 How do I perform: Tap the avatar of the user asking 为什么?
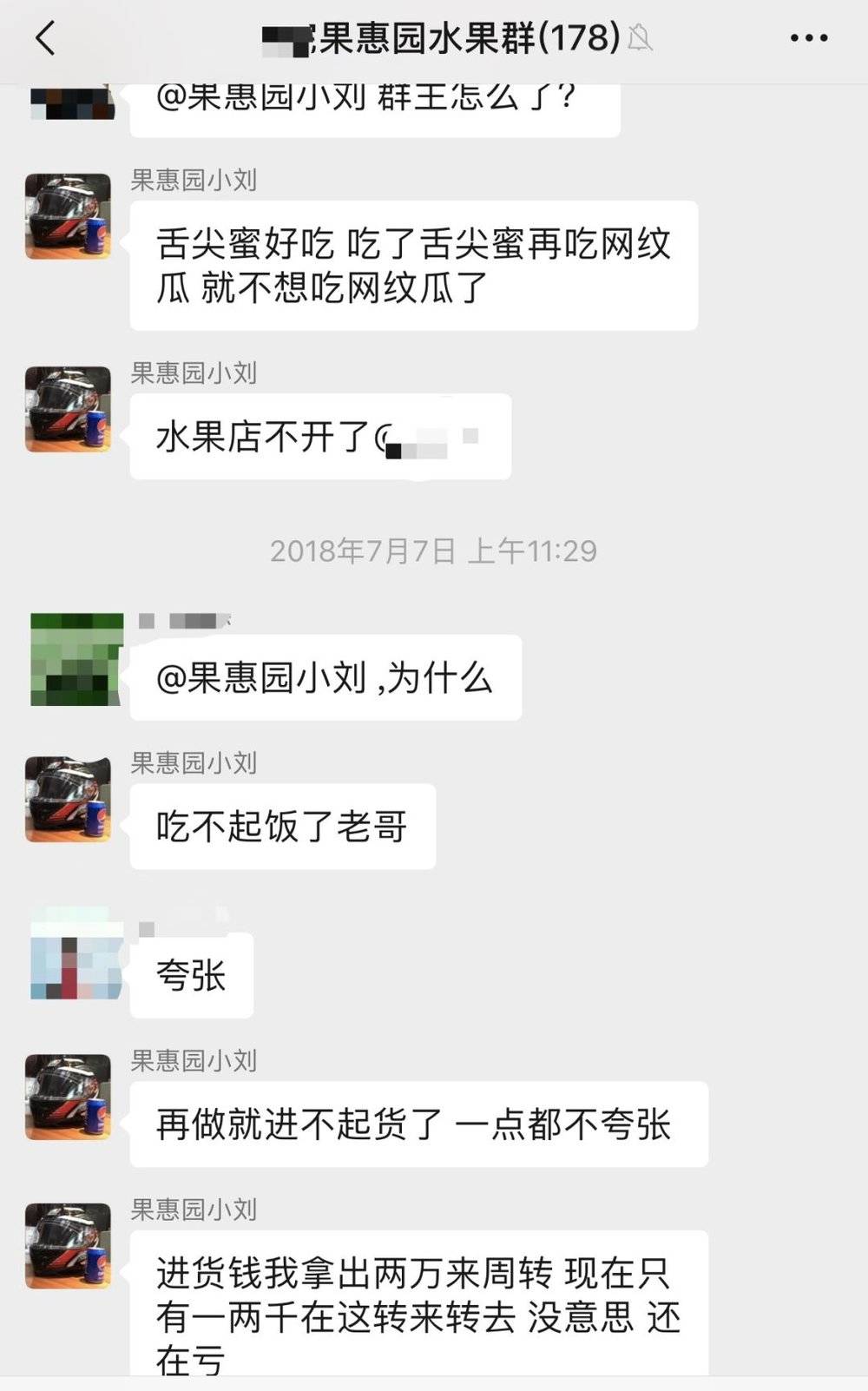pos(76,659)
